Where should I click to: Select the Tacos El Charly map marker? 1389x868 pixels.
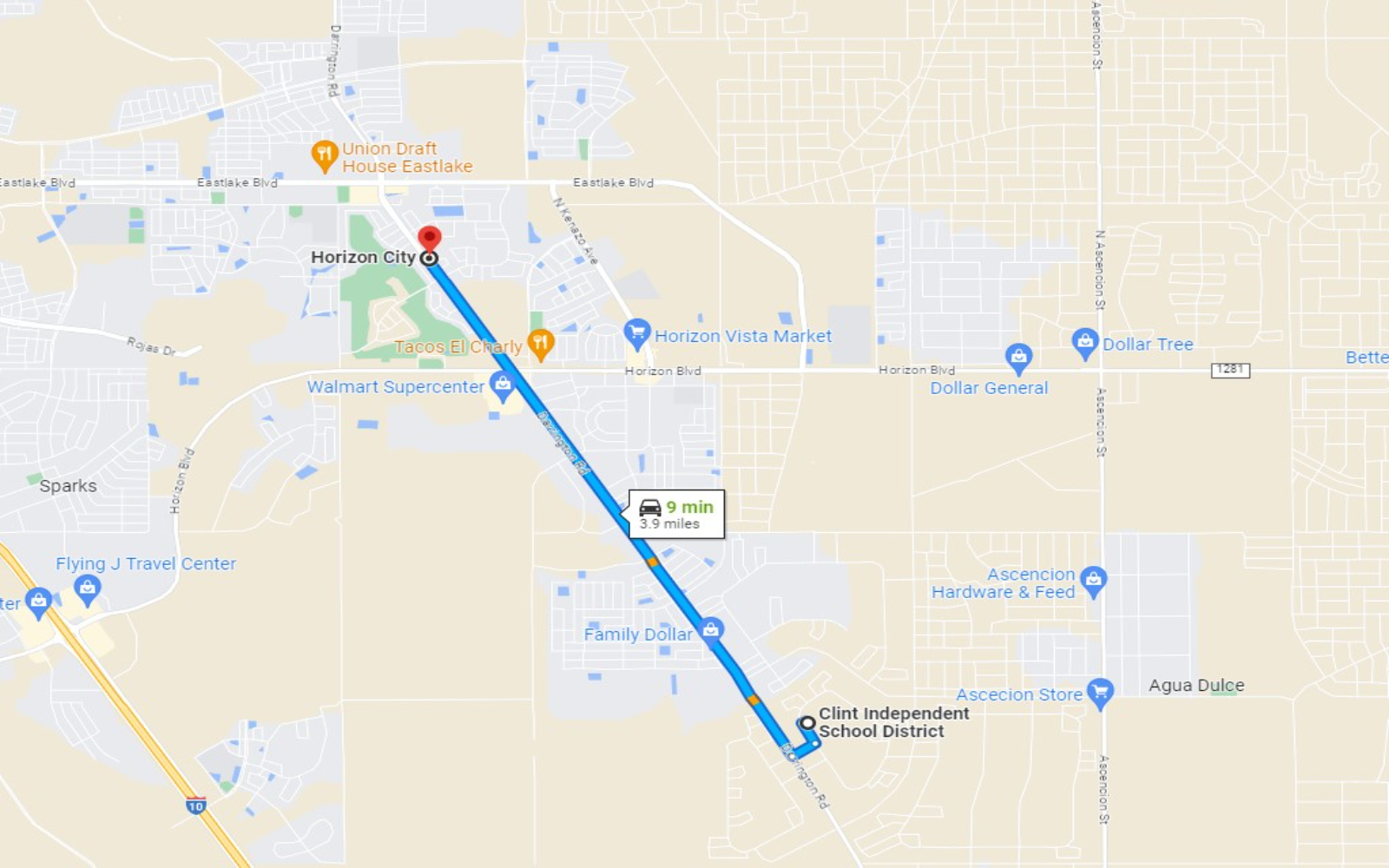coord(540,344)
